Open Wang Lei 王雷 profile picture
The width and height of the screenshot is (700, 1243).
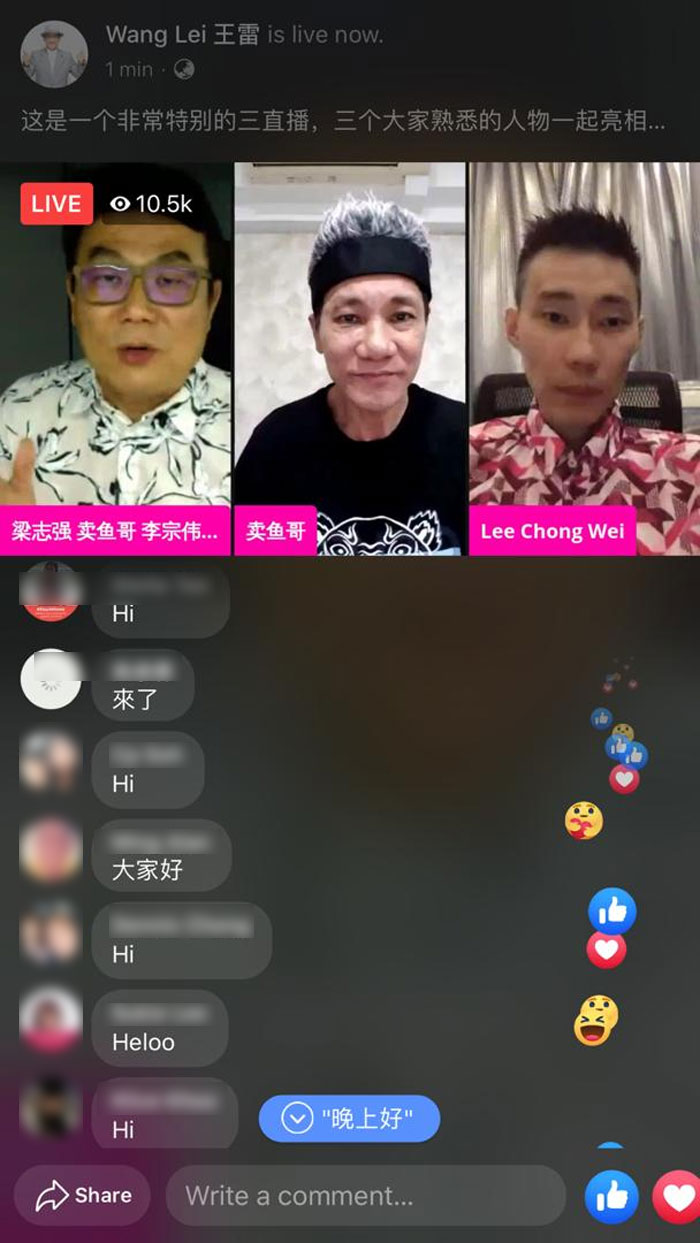[x=53, y=53]
